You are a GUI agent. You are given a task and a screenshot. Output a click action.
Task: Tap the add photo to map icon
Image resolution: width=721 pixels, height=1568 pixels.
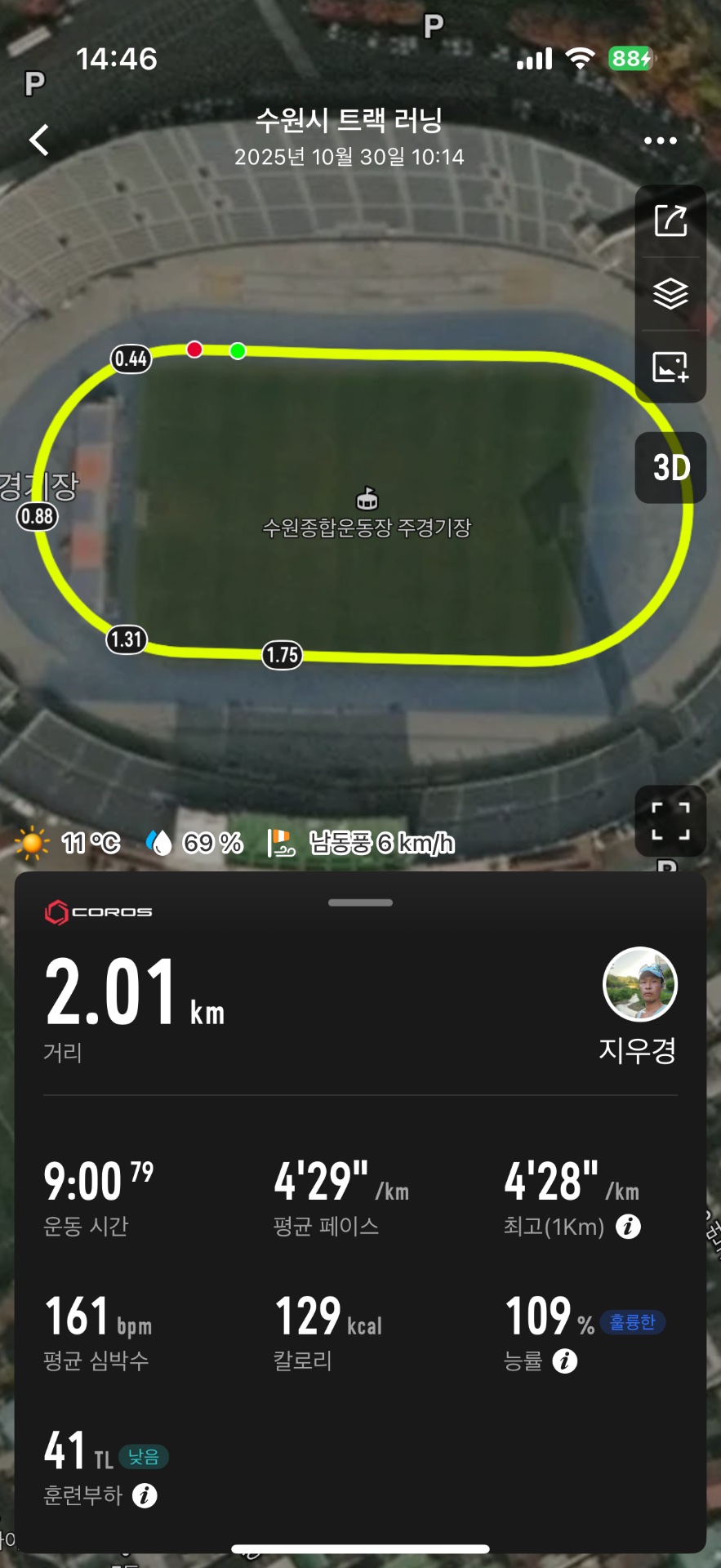(670, 368)
